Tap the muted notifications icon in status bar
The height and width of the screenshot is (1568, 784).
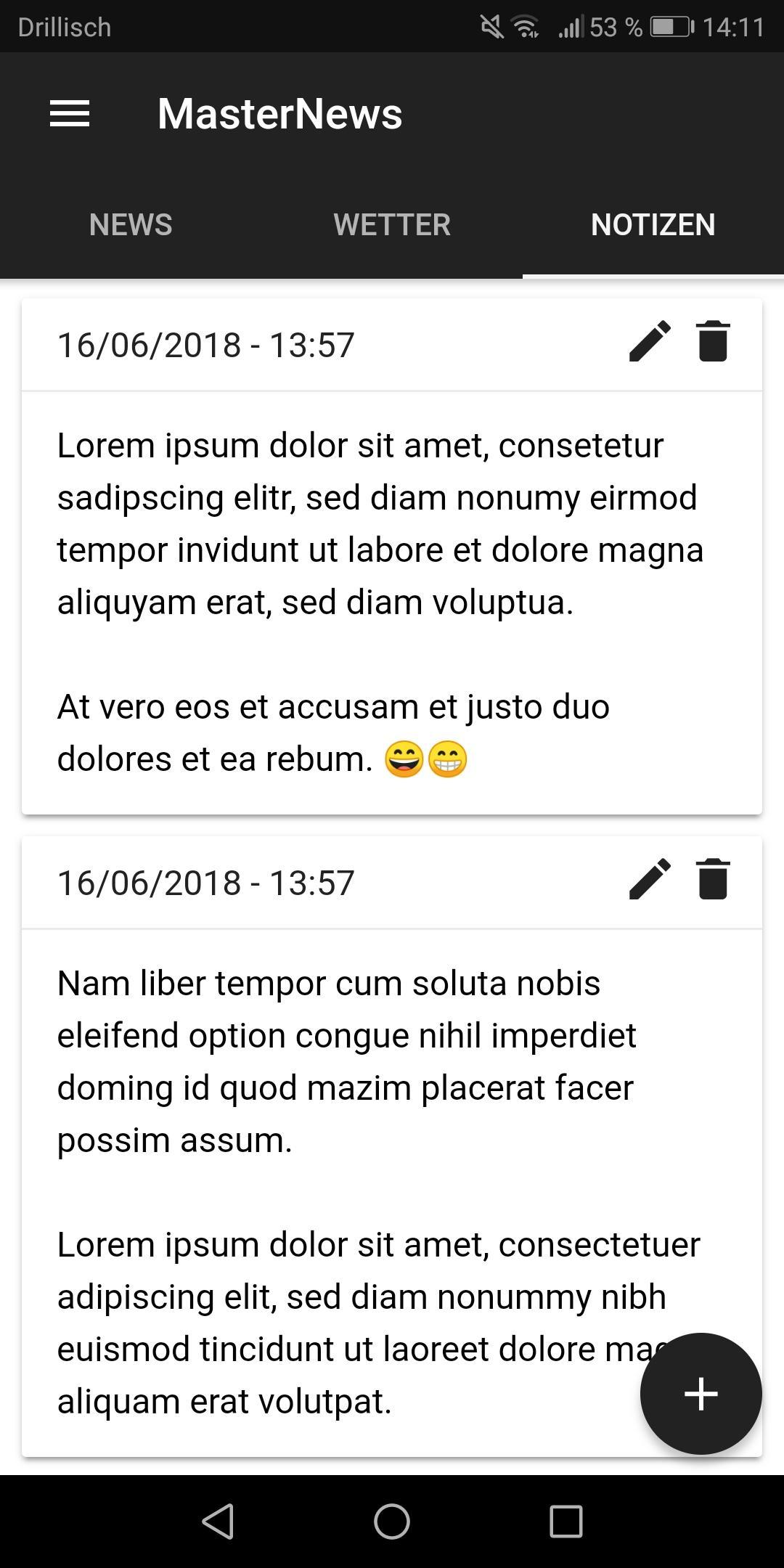pos(491,25)
